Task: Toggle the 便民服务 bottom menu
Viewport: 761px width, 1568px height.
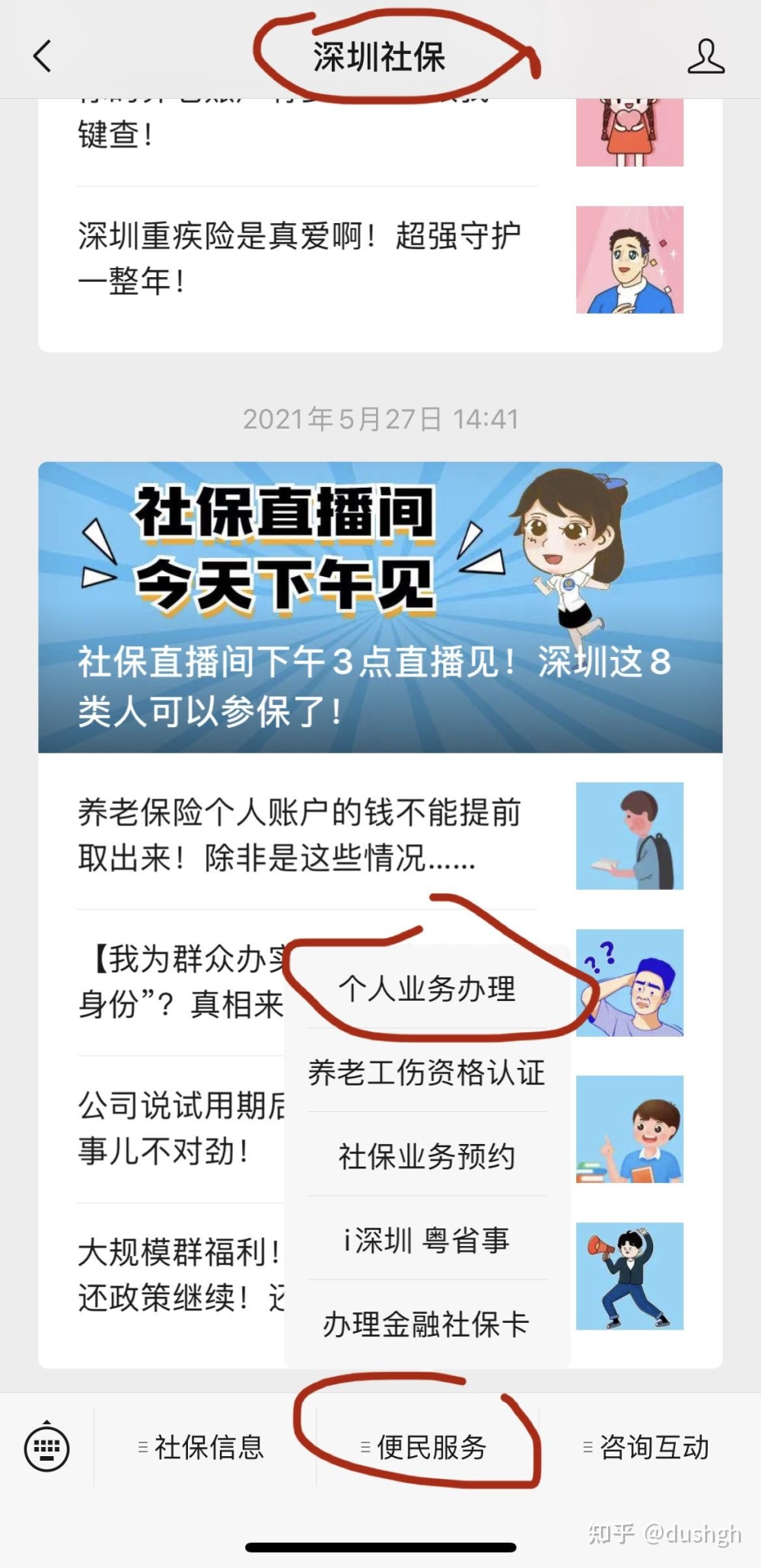Action: 427,1447
